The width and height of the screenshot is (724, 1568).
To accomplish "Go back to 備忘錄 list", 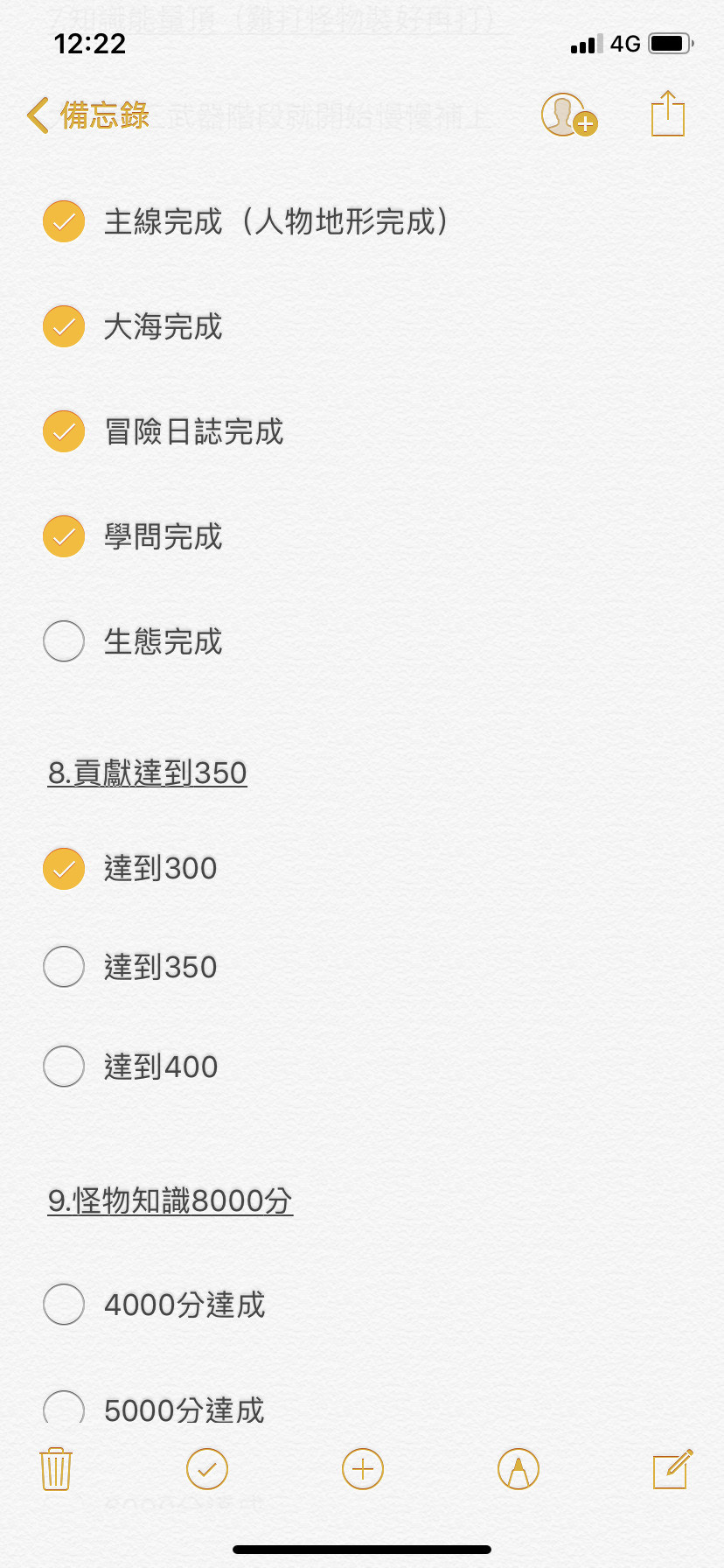I will click(x=87, y=115).
